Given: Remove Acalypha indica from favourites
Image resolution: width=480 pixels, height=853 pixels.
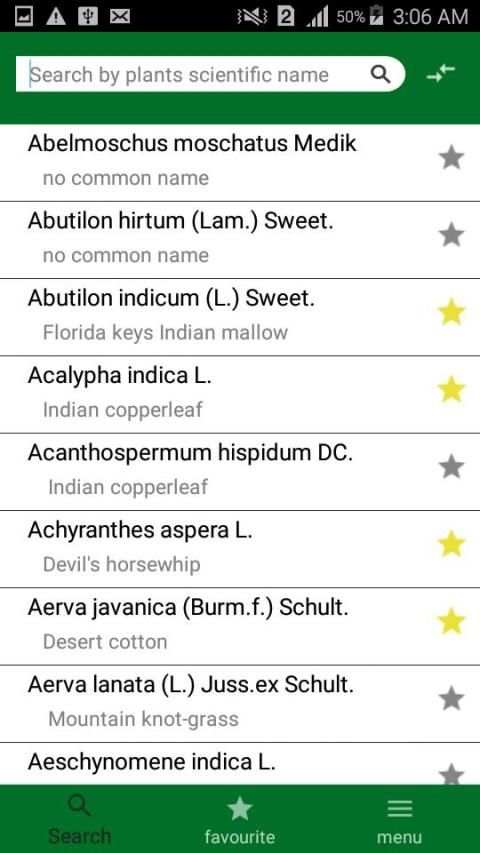Looking at the screenshot, I should pyautogui.click(x=451, y=390).
